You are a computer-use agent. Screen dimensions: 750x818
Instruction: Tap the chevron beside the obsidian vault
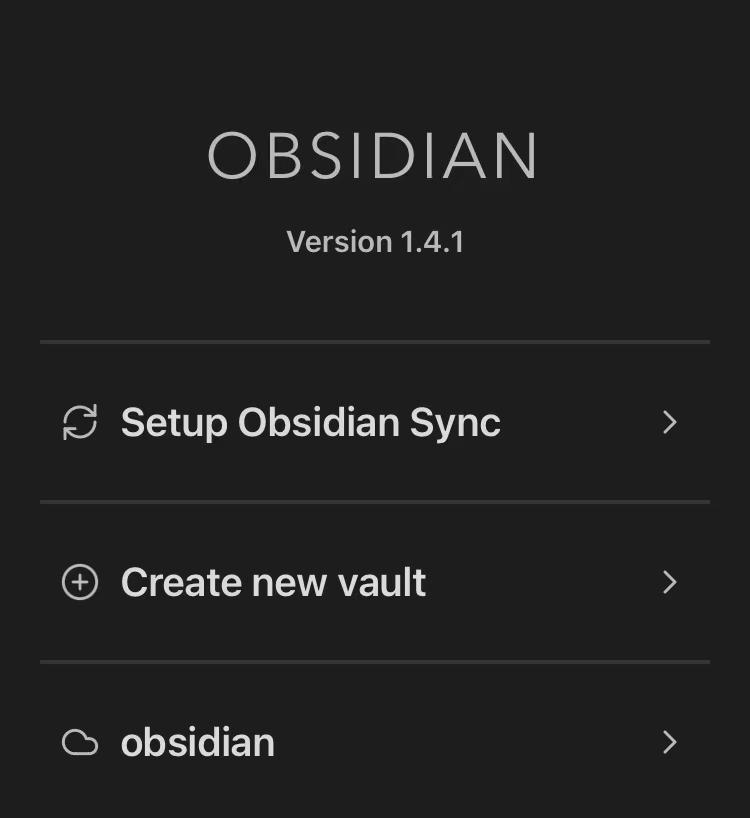[x=669, y=743]
